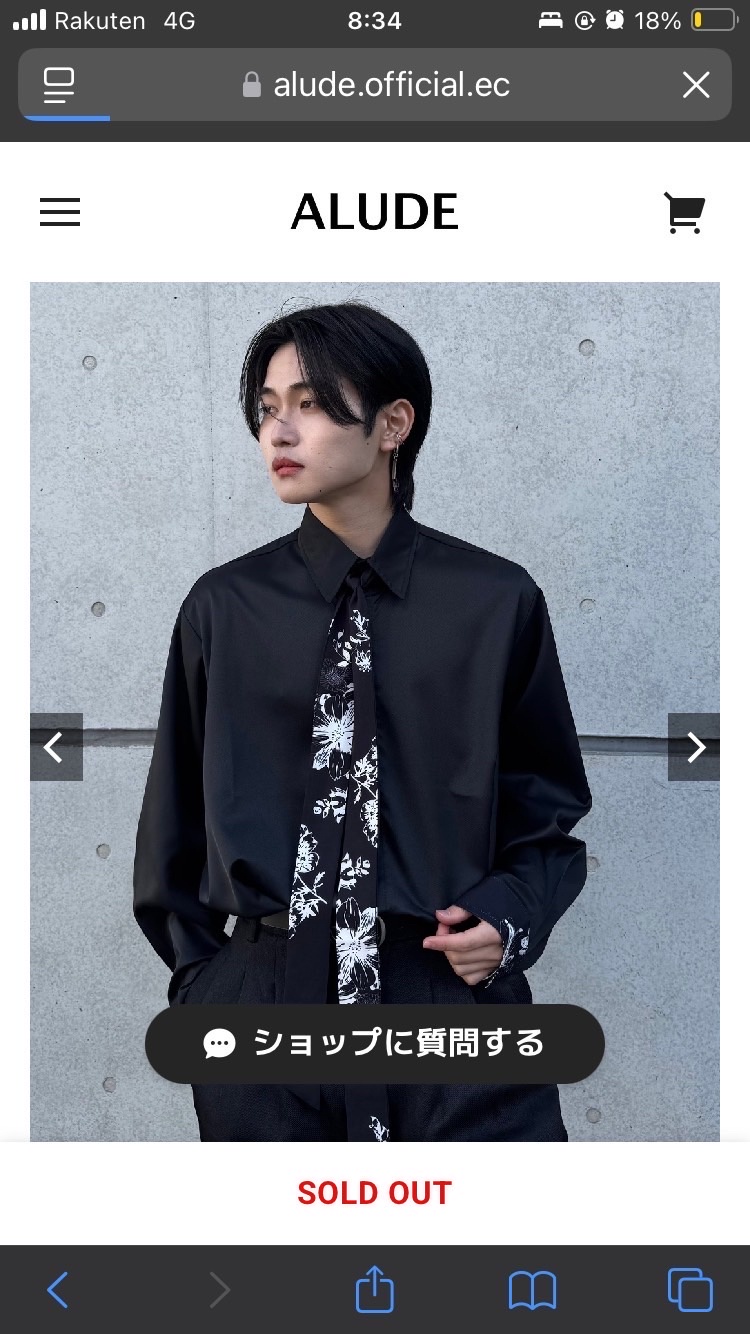Open the hamburger menu
The image size is (750, 1334).
tap(60, 212)
